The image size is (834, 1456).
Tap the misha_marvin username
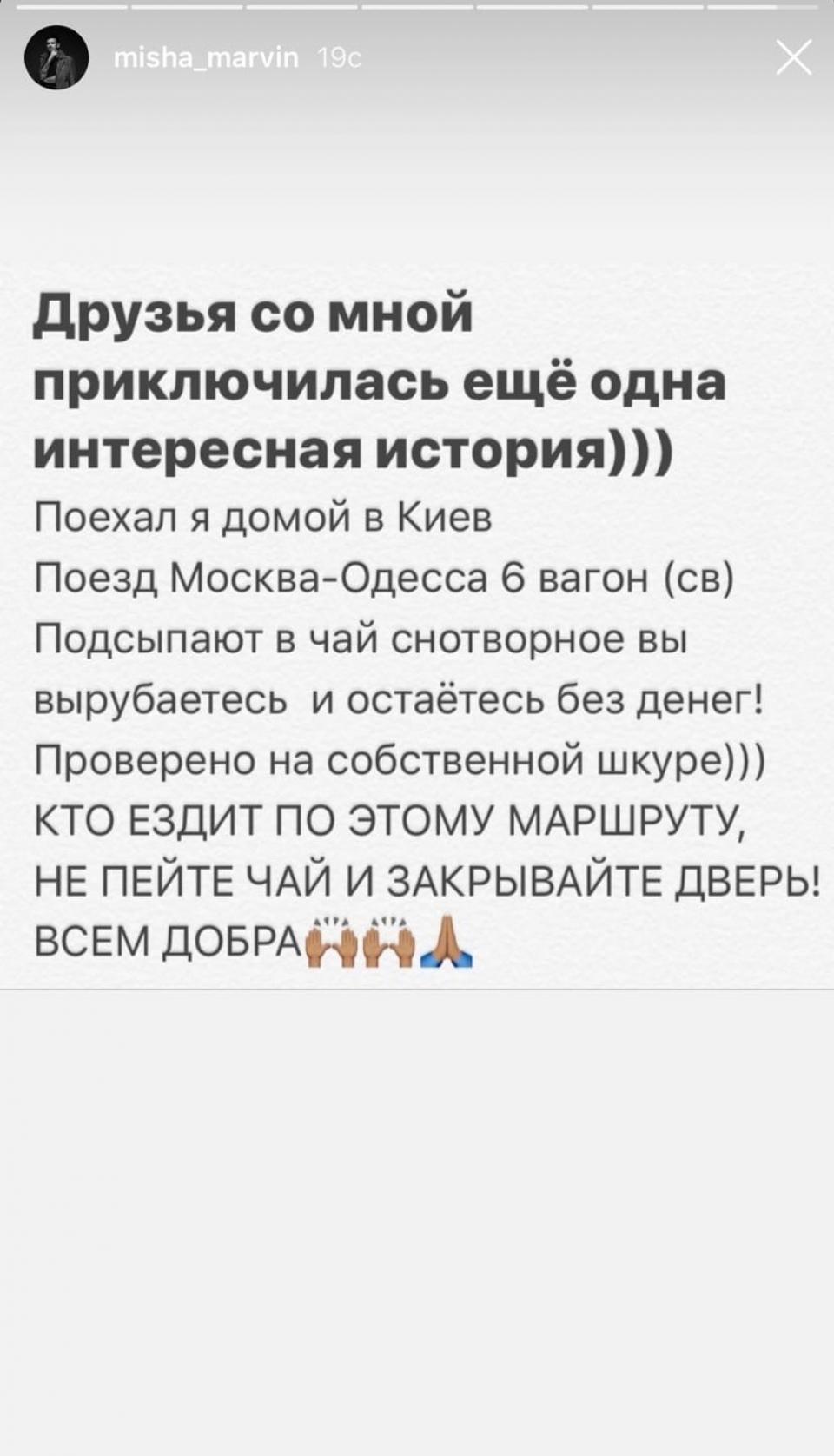point(207,57)
